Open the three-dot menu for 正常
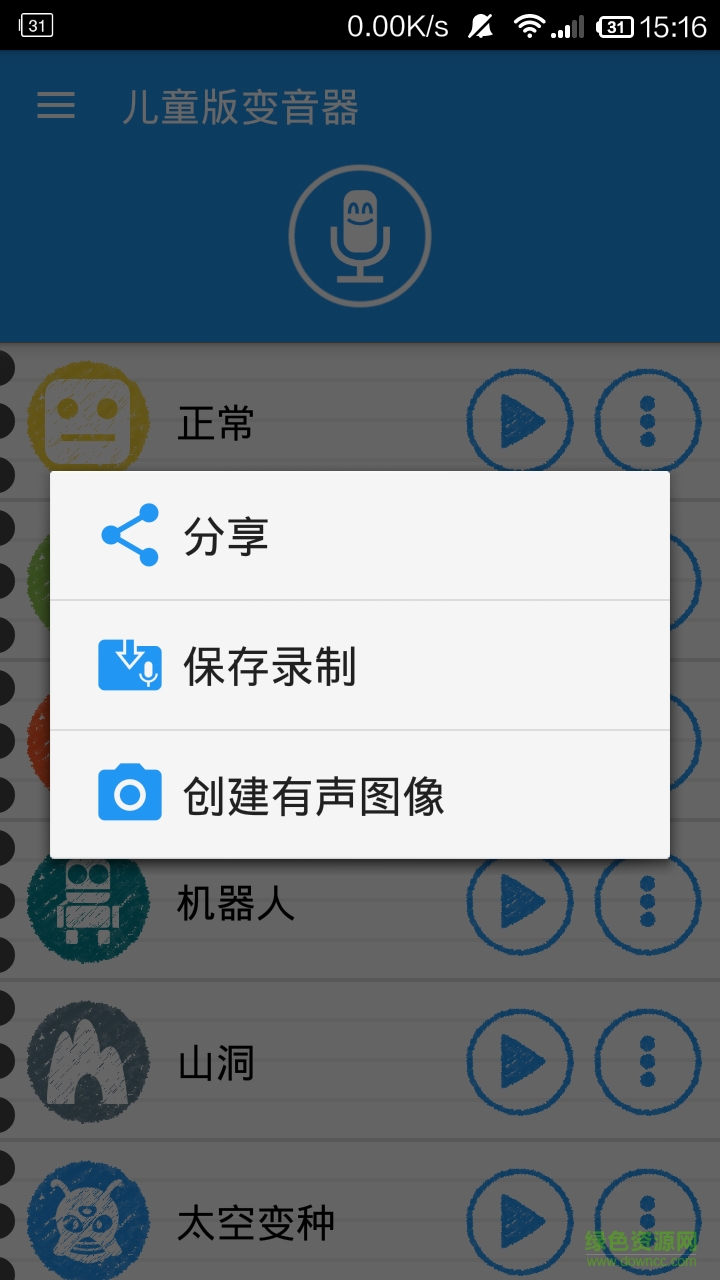This screenshot has height=1280, width=720. 648,421
